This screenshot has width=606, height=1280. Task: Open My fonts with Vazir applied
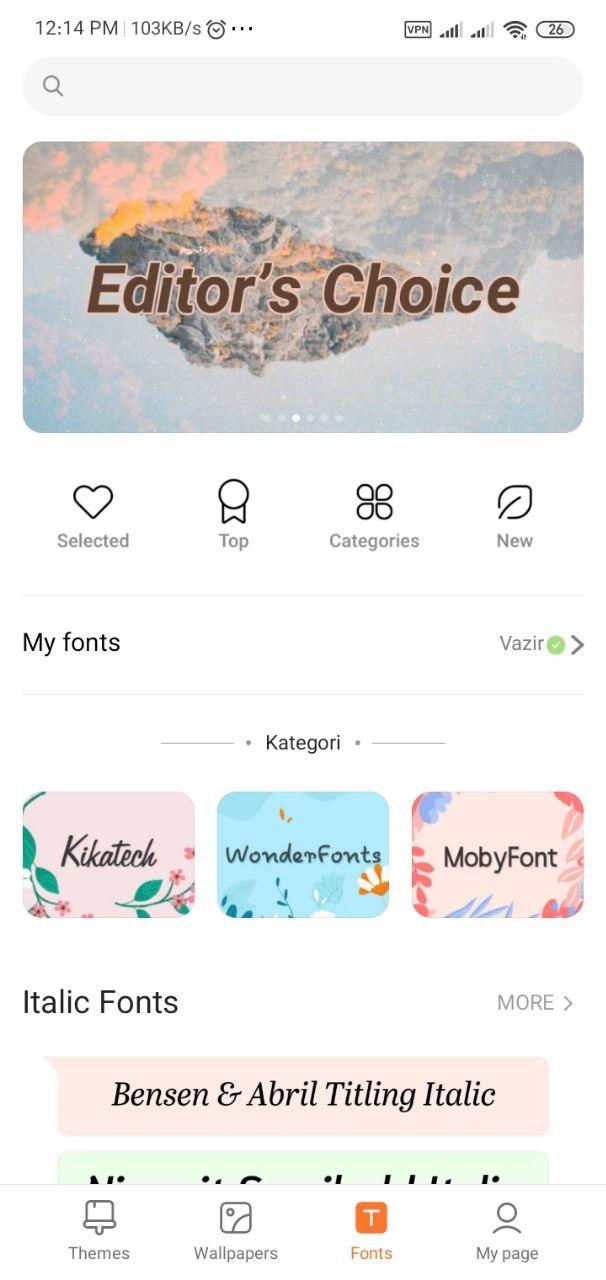pyautogui.click(x=302, y=643)
